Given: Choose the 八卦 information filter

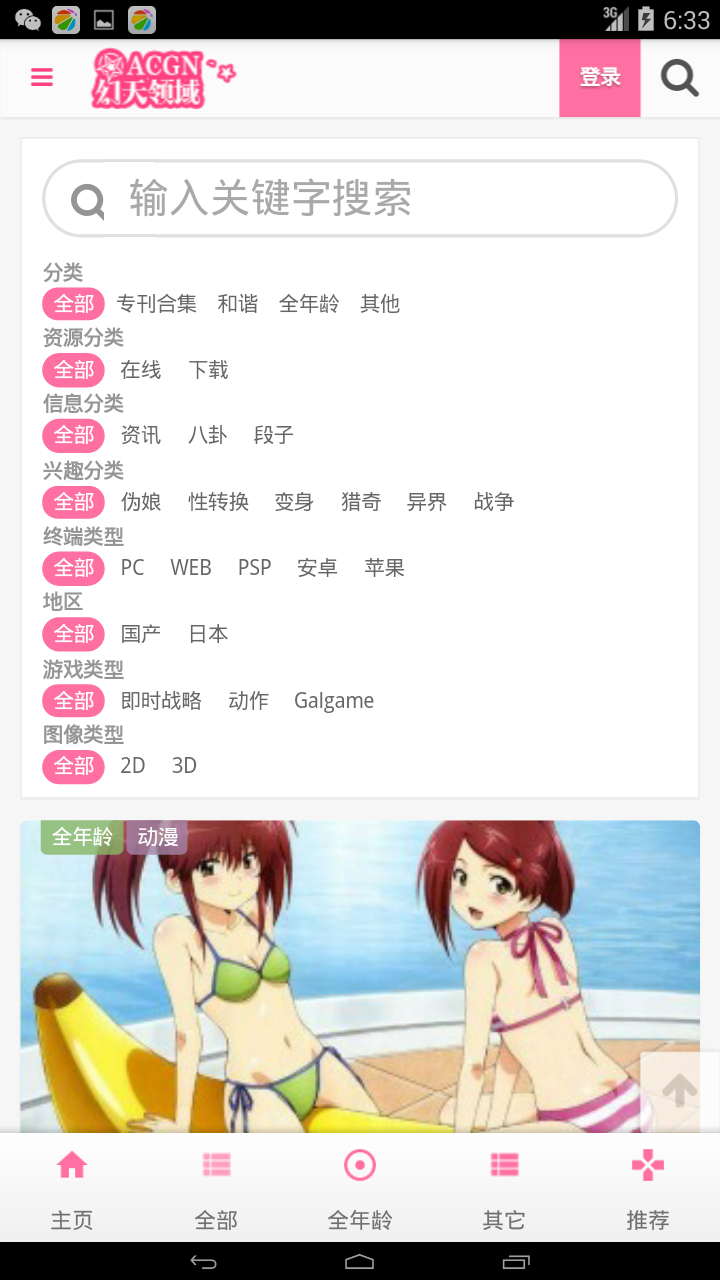Looking at the screenshot, I should point(207,435).
